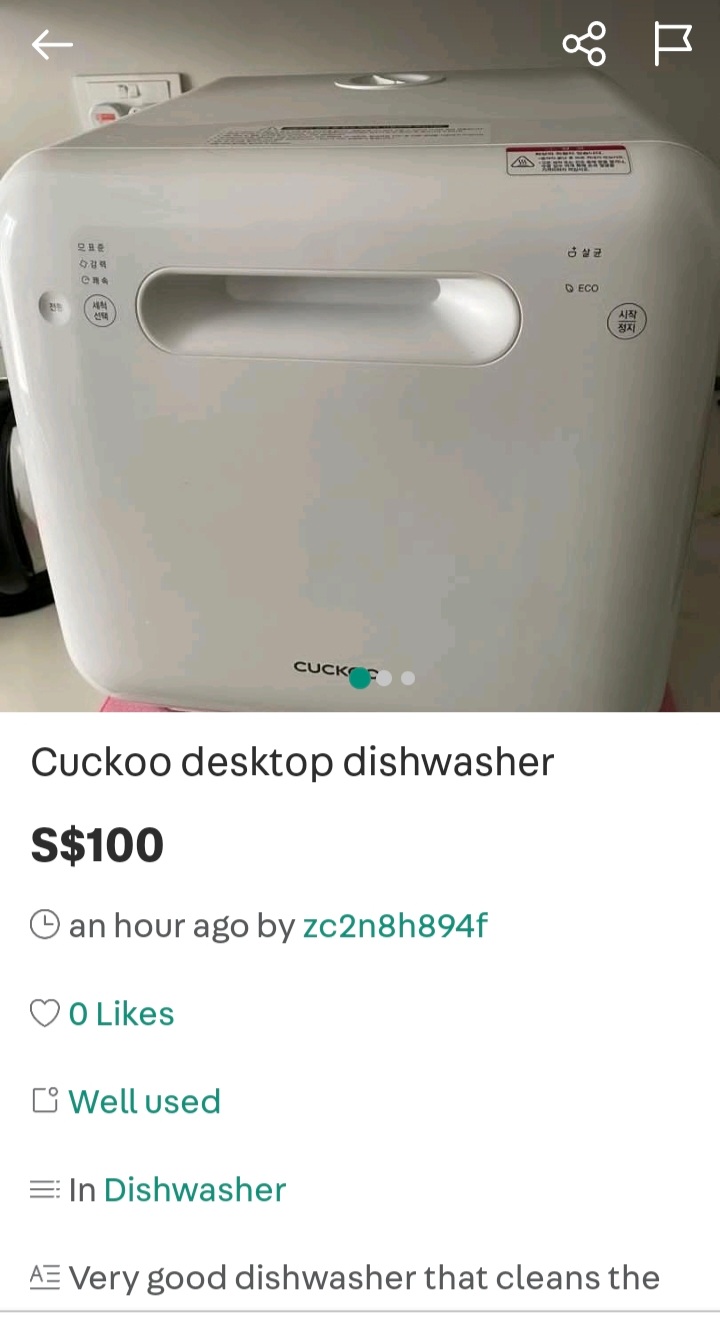Like this listing with the heart
Viewport: 720px width, 1320px height.
[45, 1014]
